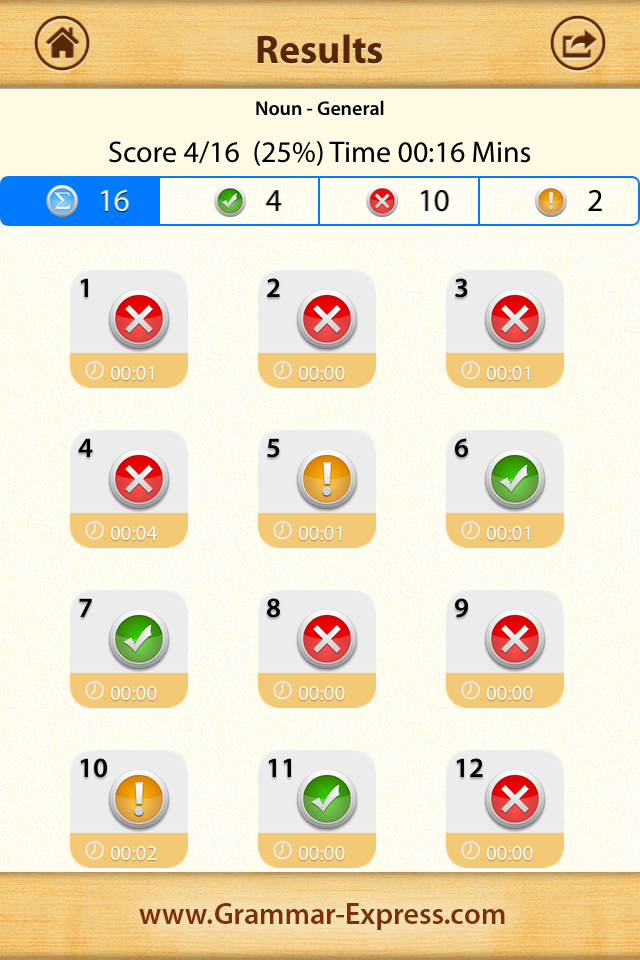Viewport: 640px width, 960px height.
Task: Open skipped question 5
Action: tap(317, 489)
